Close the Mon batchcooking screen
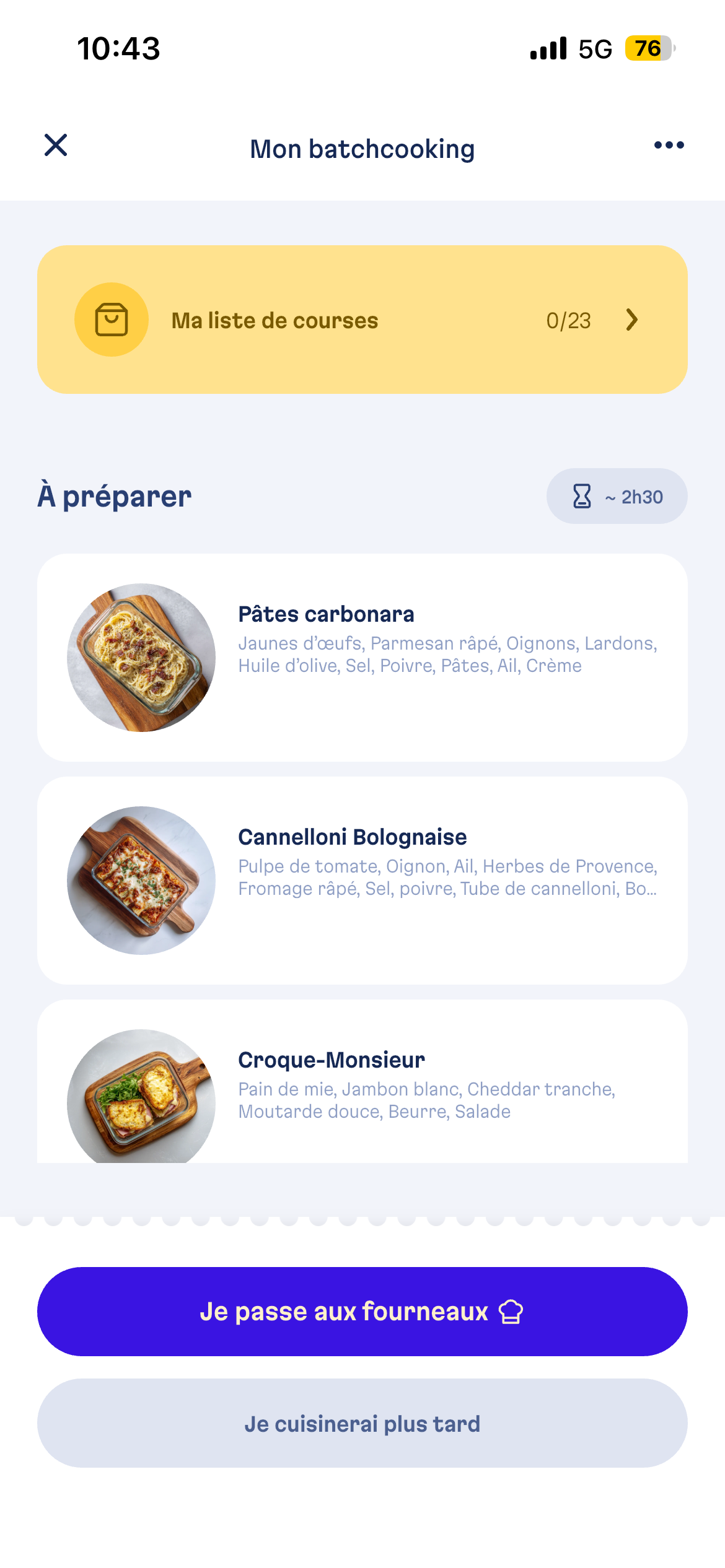 (56, 146)
